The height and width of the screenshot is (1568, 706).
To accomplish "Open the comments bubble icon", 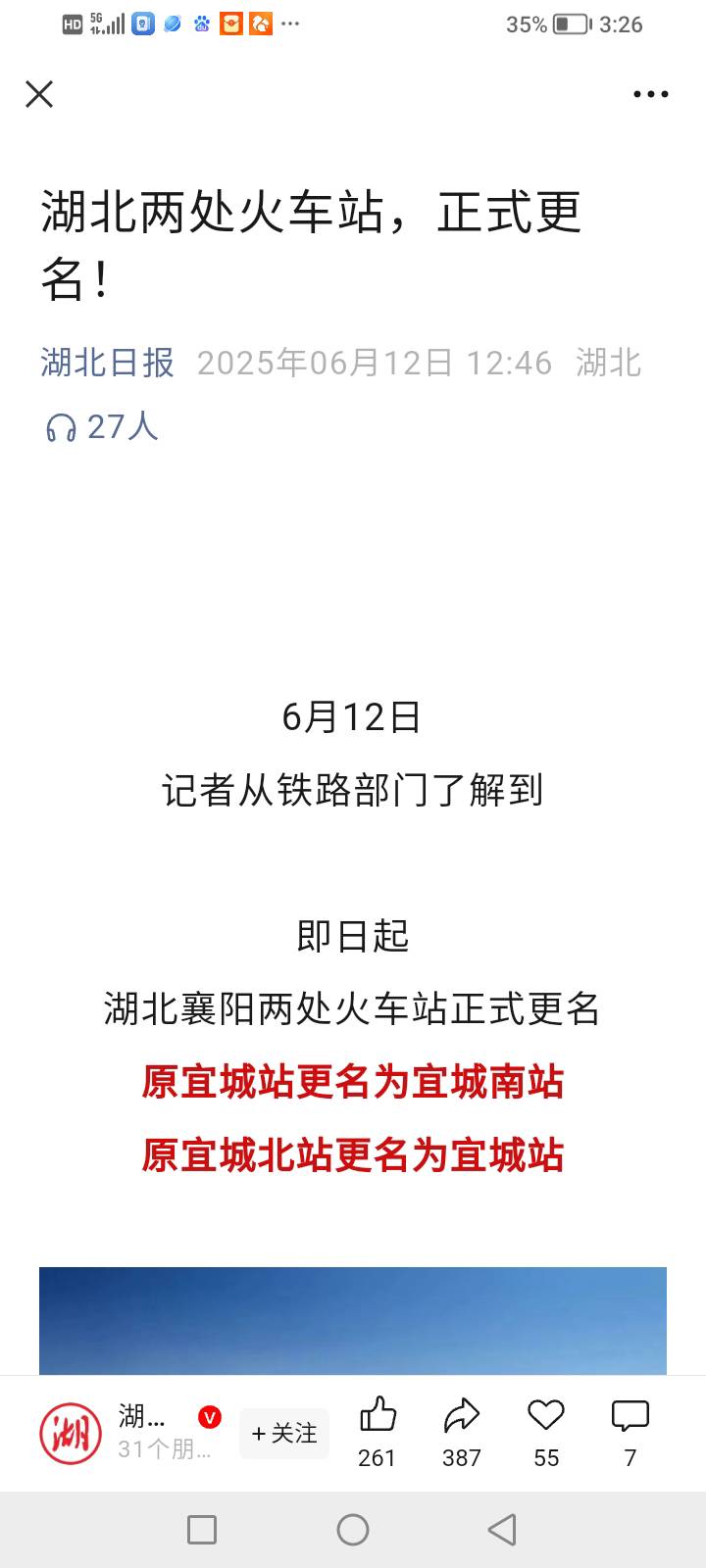I will pos(630,1416).
